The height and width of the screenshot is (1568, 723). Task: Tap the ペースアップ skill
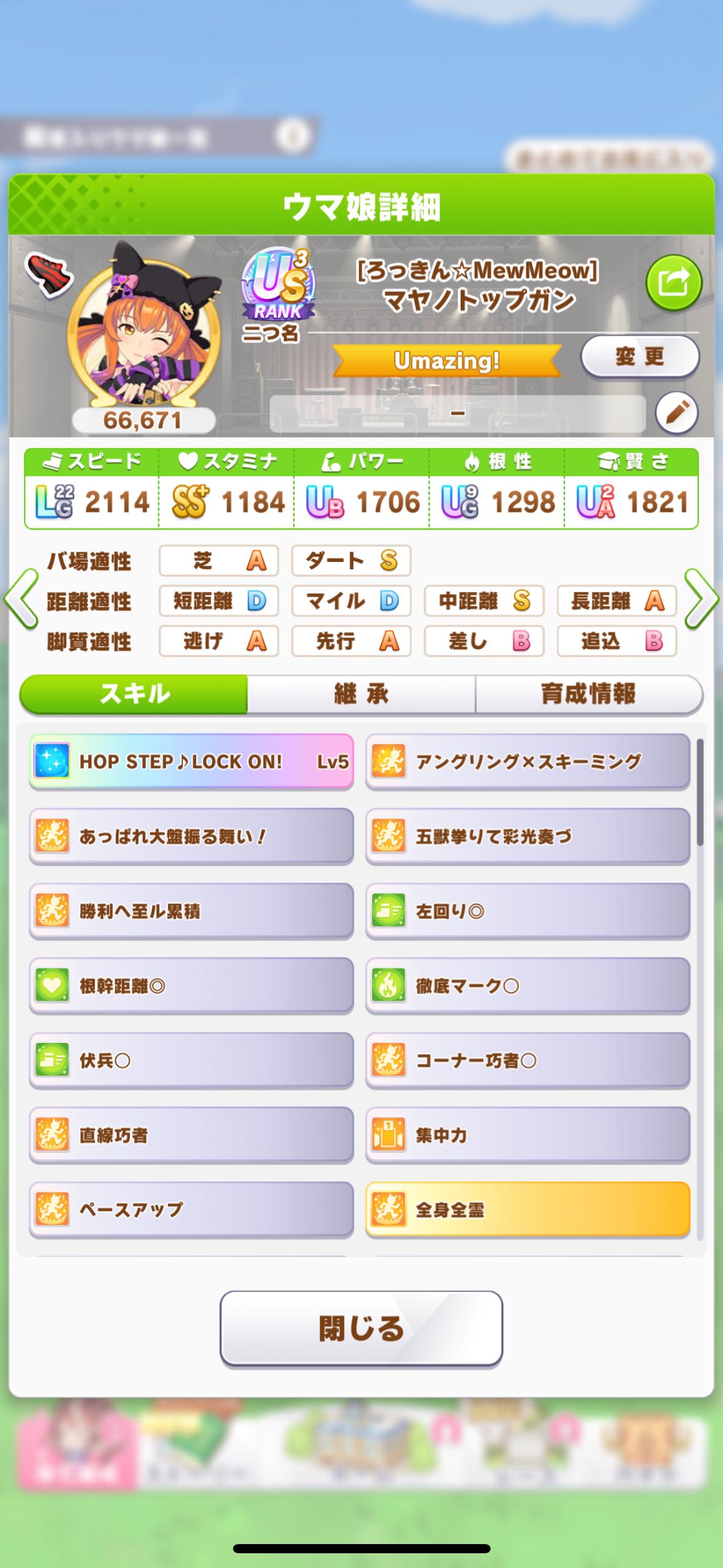point(191,1210)
